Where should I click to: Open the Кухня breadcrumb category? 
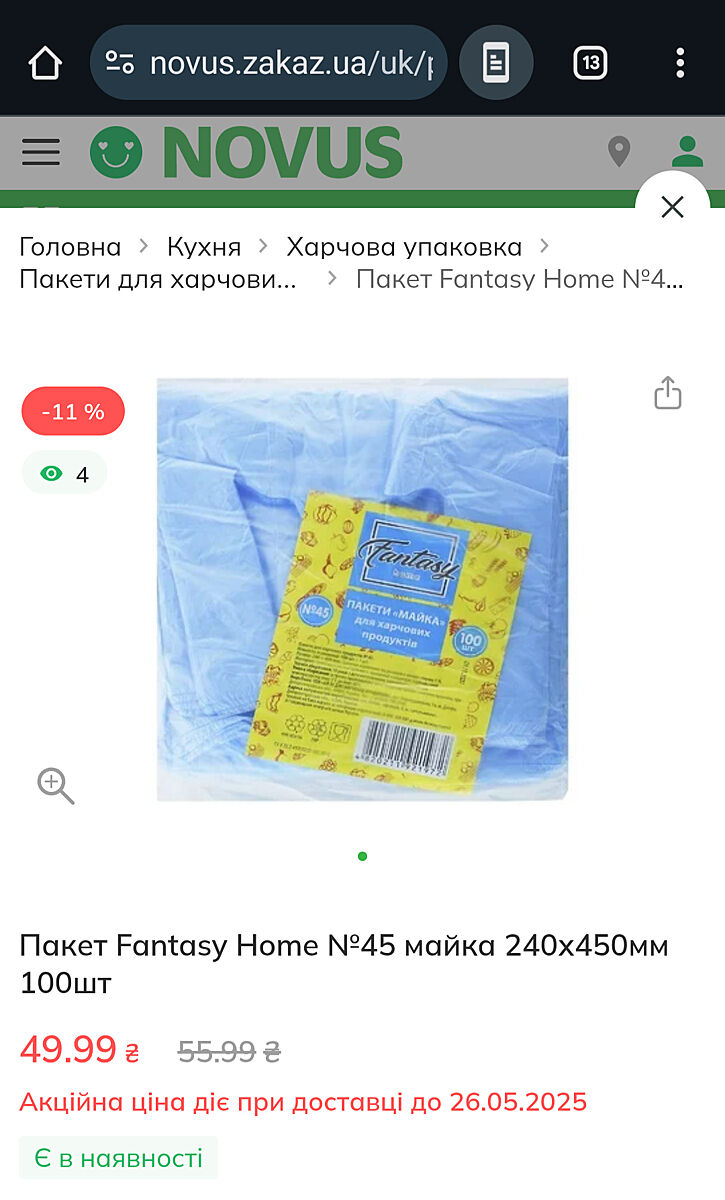[x=204, y=246]
